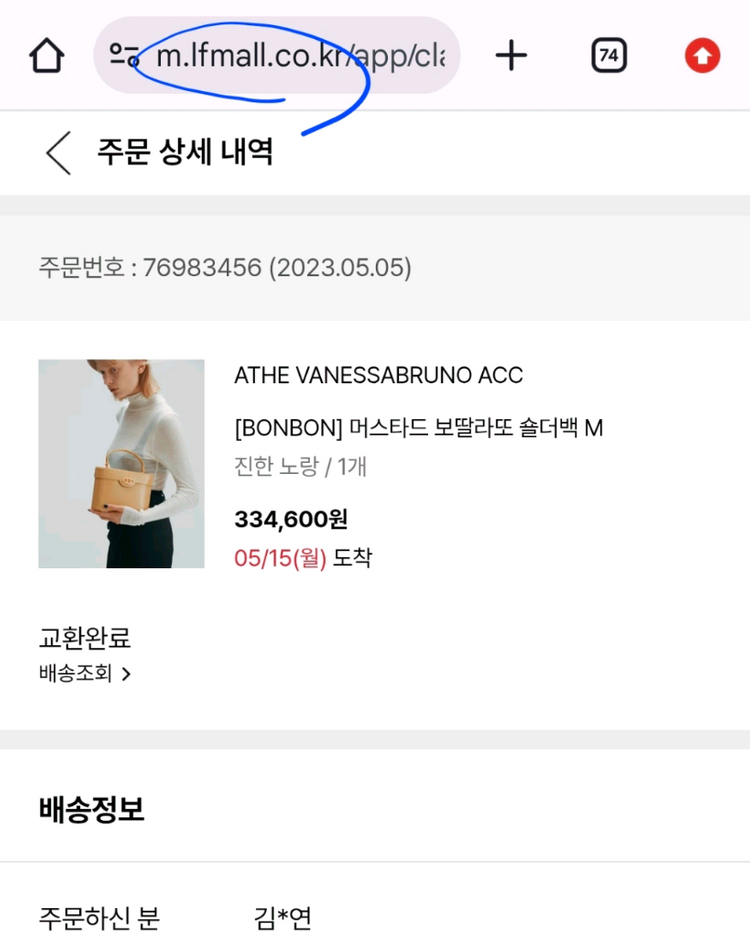Tap the red update arrow icon
Viewport: 750px width, 938px height.
[701, 55]
